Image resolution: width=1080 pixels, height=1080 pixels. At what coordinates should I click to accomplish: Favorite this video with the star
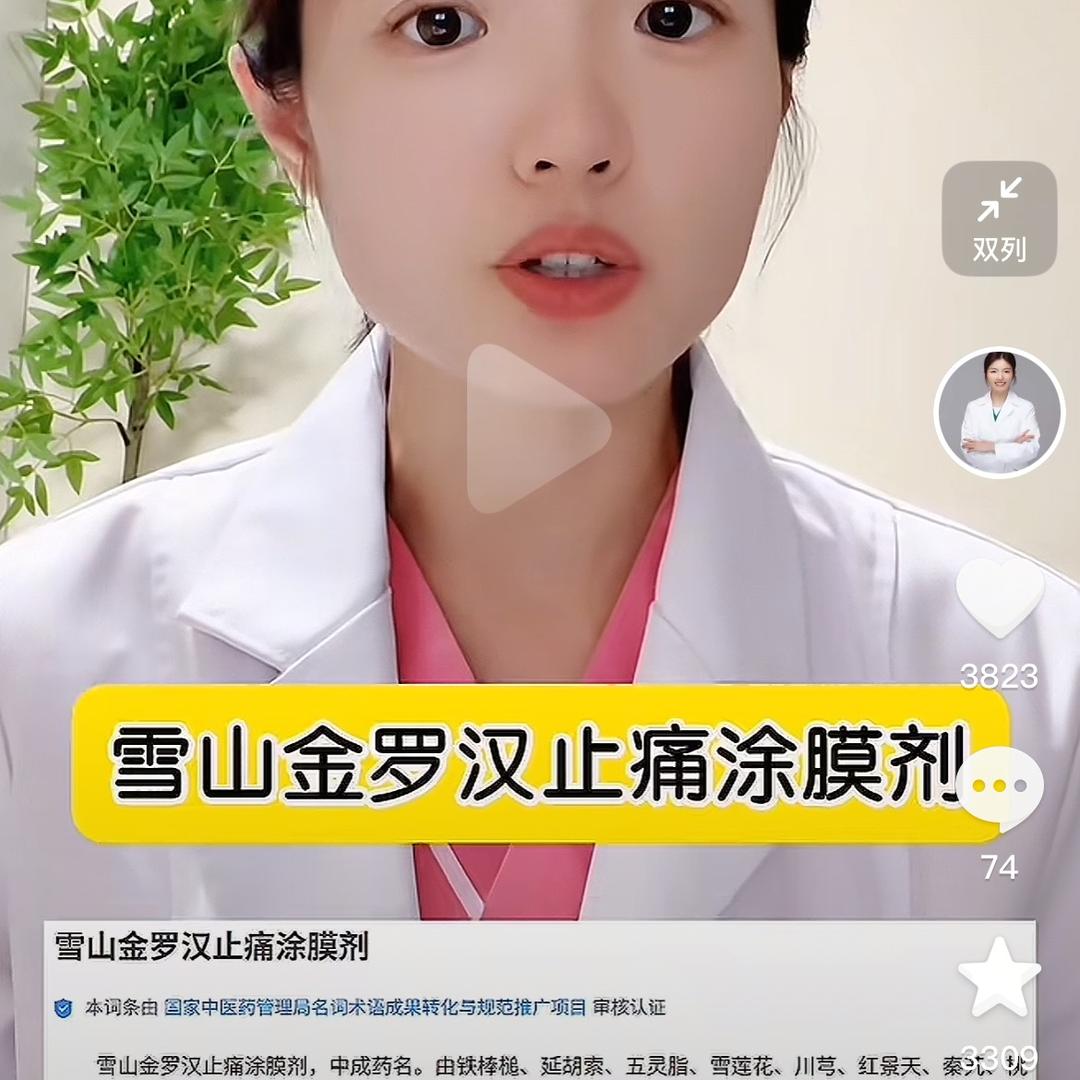[999, 976]
